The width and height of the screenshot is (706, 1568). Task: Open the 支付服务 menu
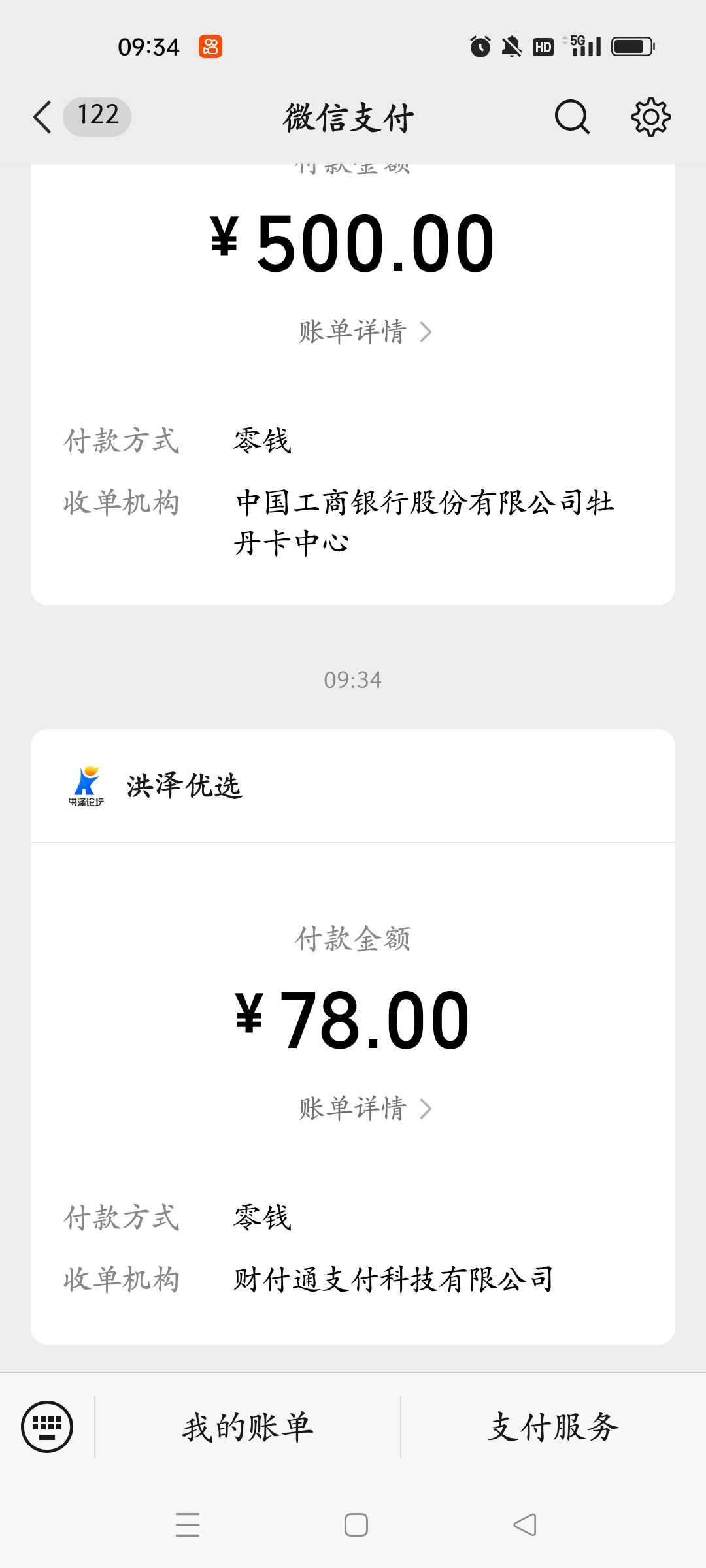[554, 1427]
